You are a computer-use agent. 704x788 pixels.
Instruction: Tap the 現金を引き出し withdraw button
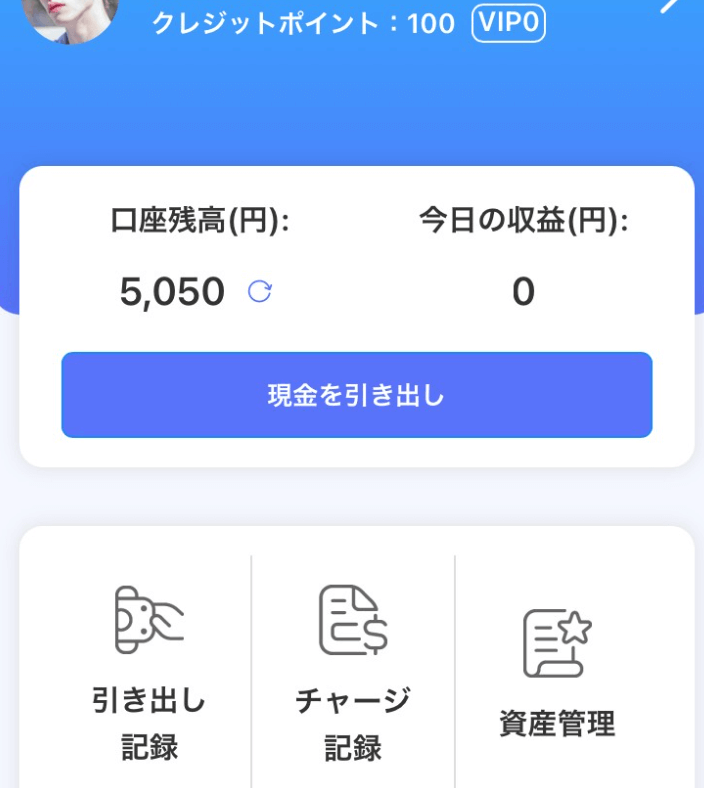(x=356, y=395)
